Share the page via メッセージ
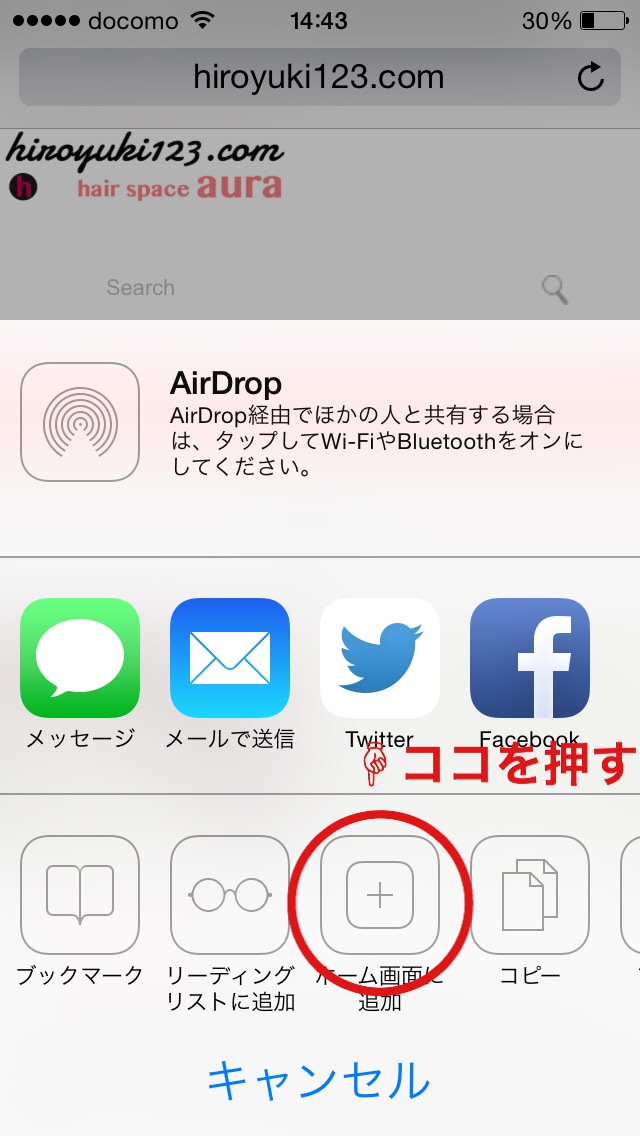 80,658
